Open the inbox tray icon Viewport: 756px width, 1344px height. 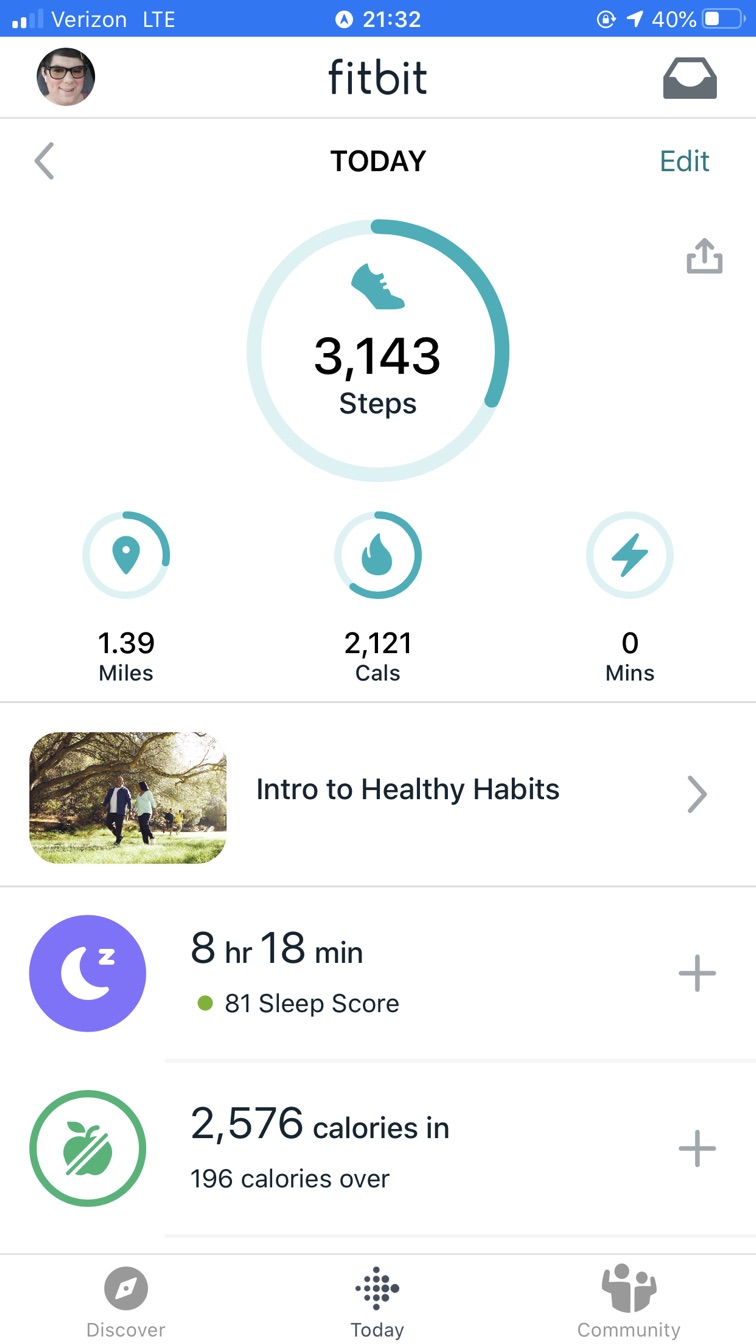pos(689,78)
